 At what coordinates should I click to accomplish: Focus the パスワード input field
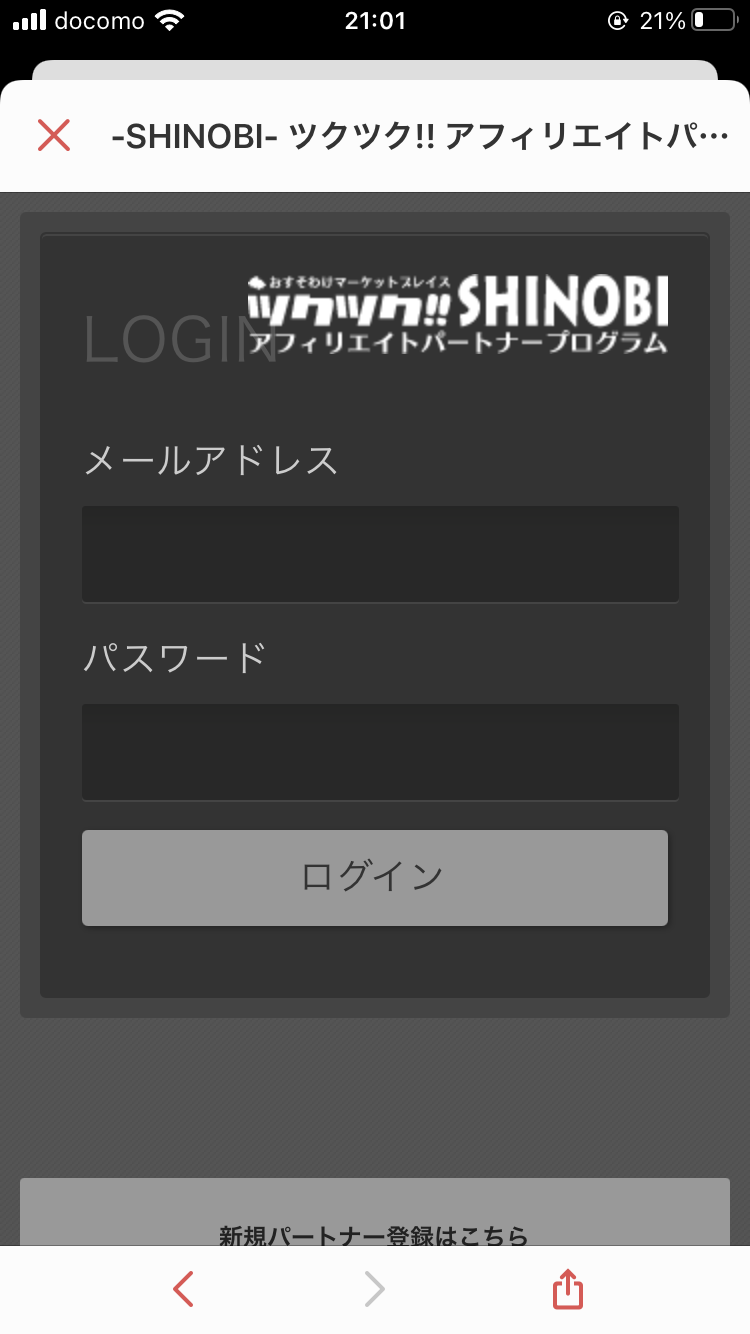(380, 752)
